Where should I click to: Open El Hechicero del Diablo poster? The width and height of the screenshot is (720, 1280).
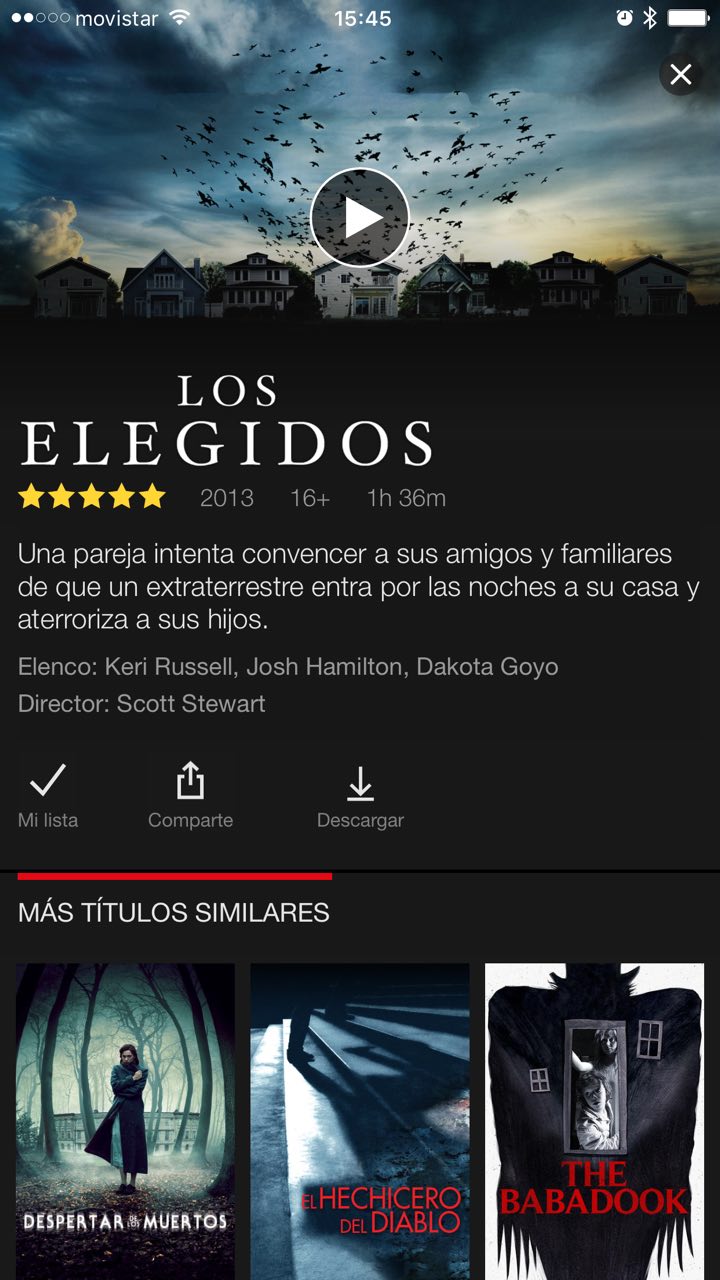coord(360,1120)
